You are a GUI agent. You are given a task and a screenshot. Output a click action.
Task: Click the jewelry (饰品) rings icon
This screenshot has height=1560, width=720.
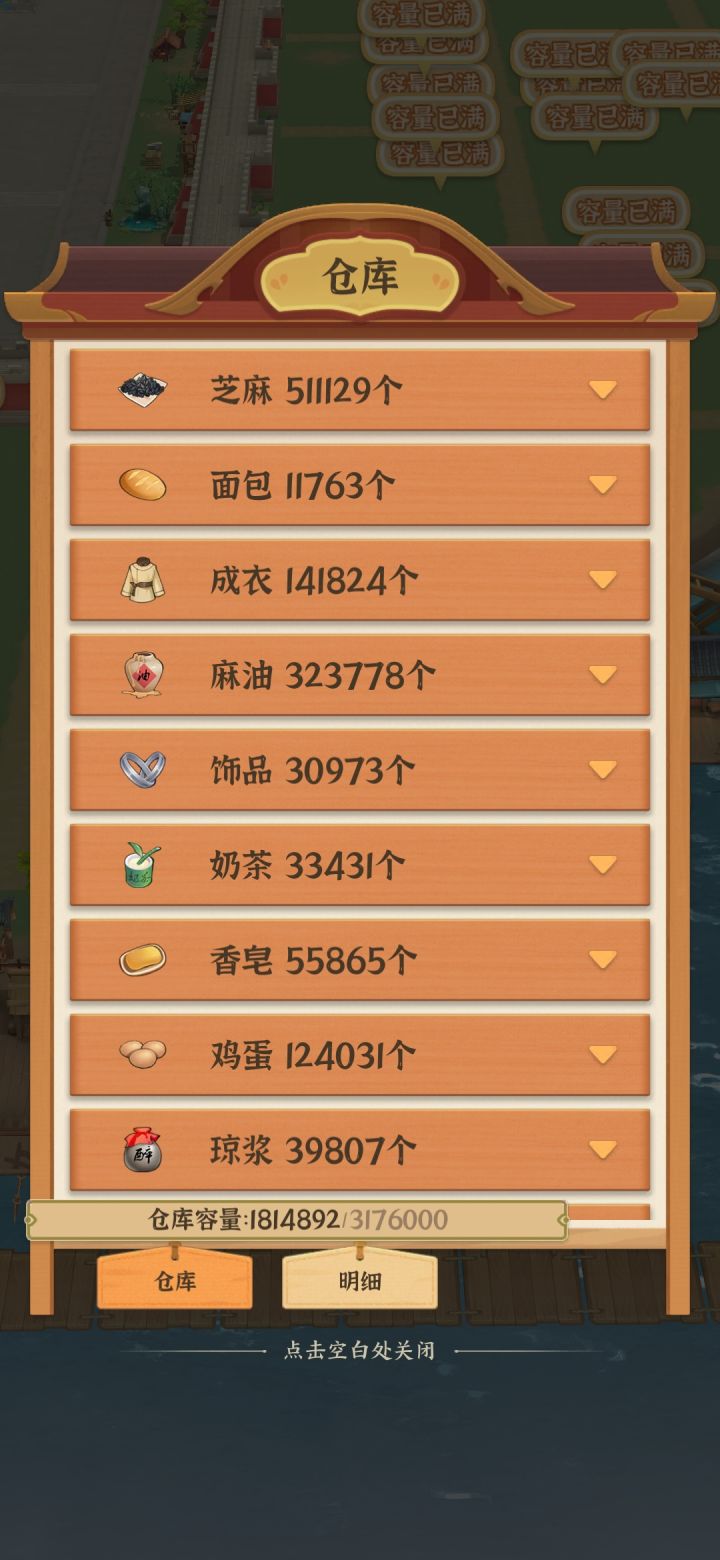tap(143, 770)
